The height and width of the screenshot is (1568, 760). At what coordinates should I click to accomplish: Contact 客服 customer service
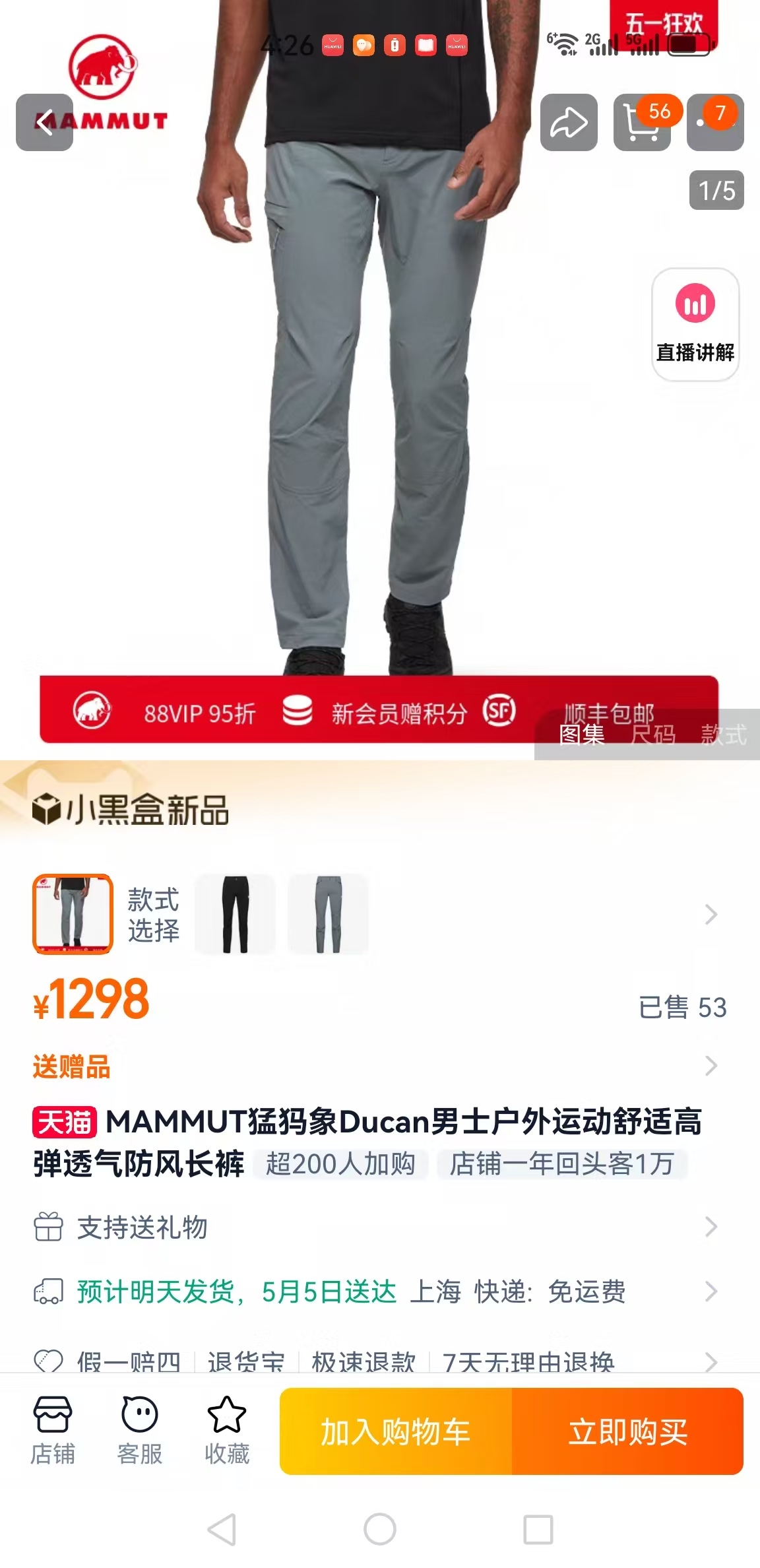(x=139, y=1431)
